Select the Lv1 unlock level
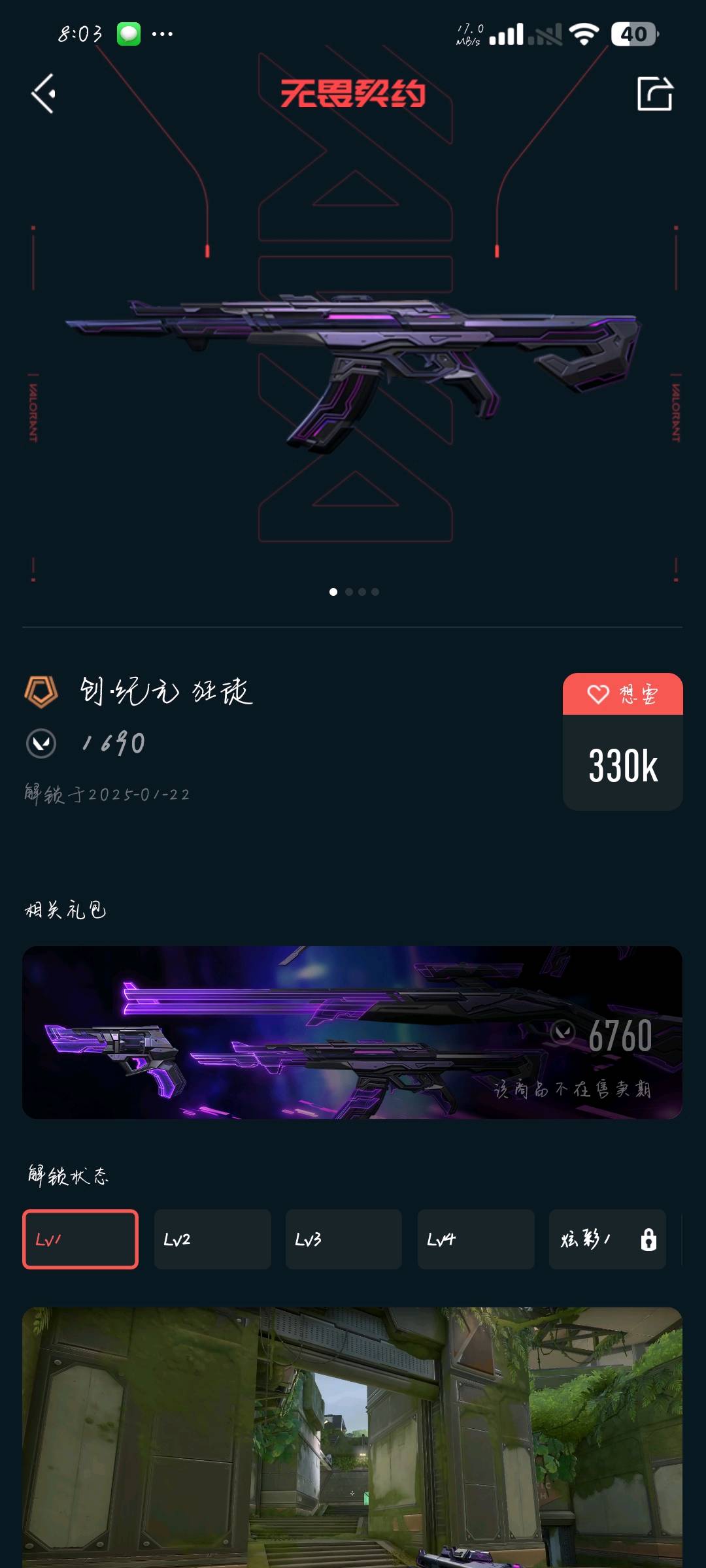 click(80, 1239)
